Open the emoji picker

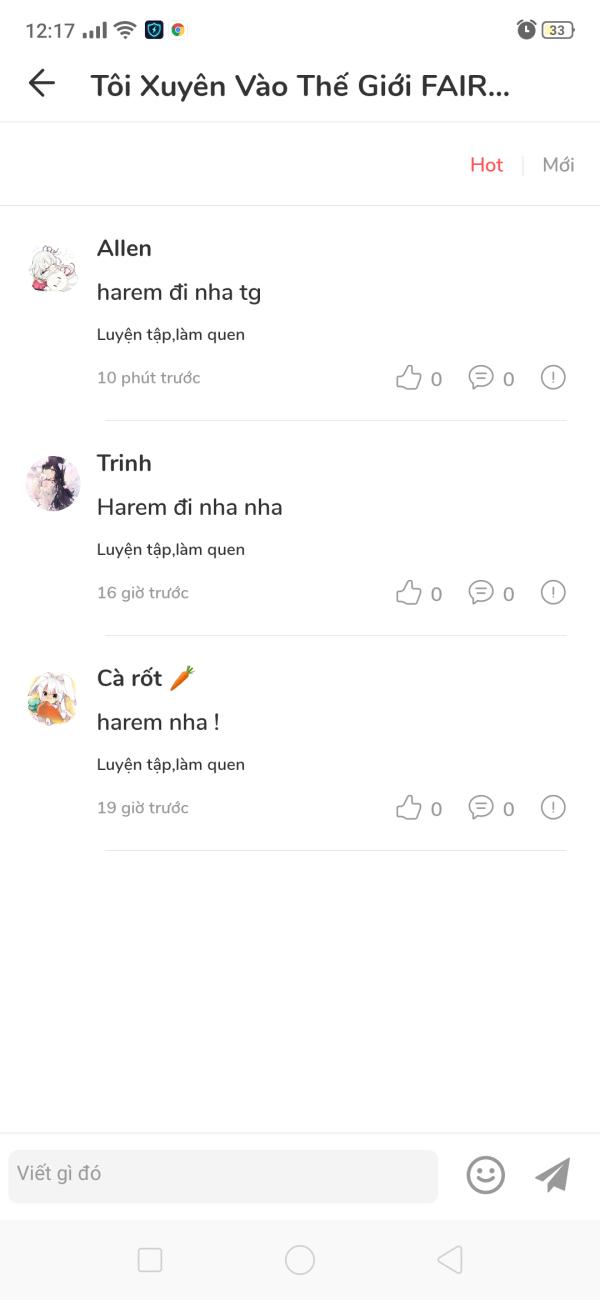tap(486, 1175)
